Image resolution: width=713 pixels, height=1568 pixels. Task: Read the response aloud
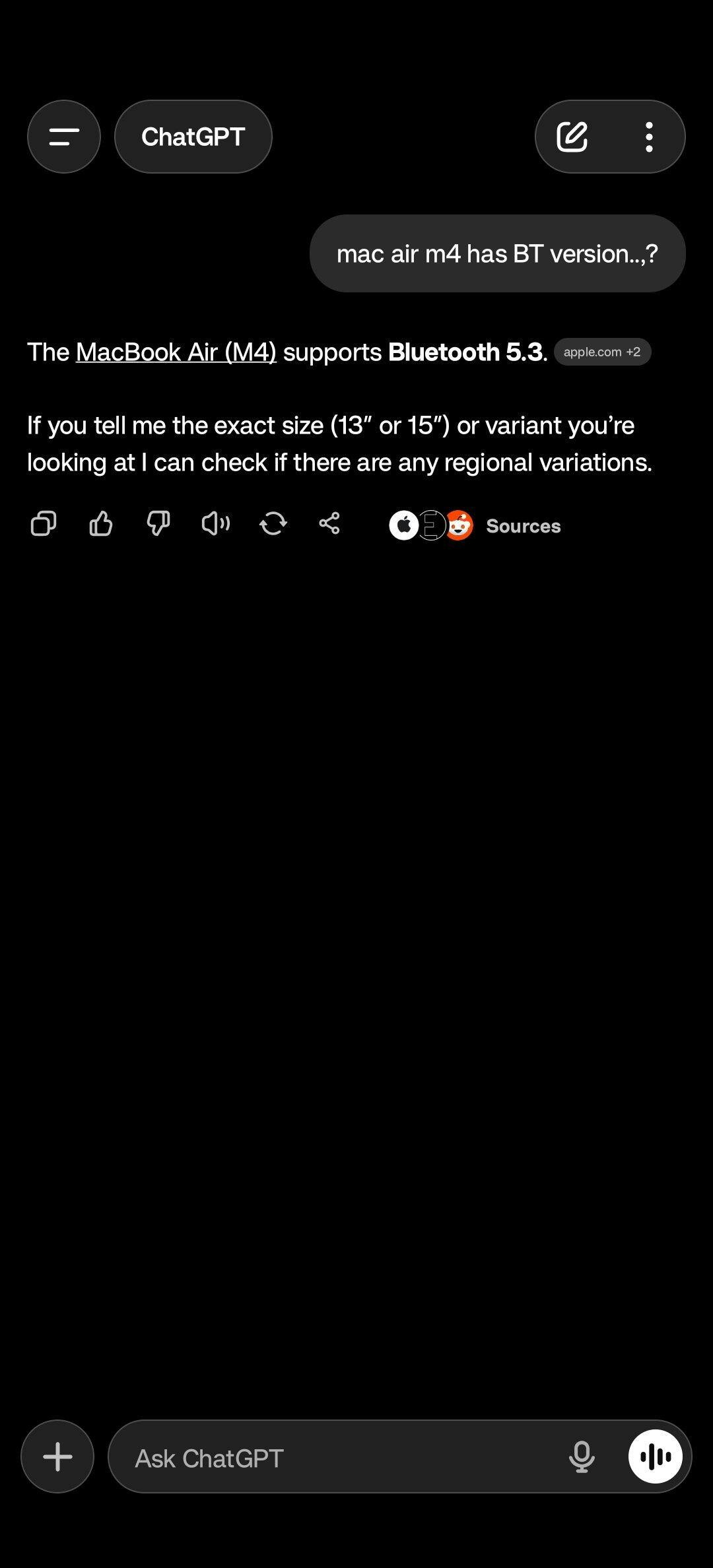(x=215, y=525)
